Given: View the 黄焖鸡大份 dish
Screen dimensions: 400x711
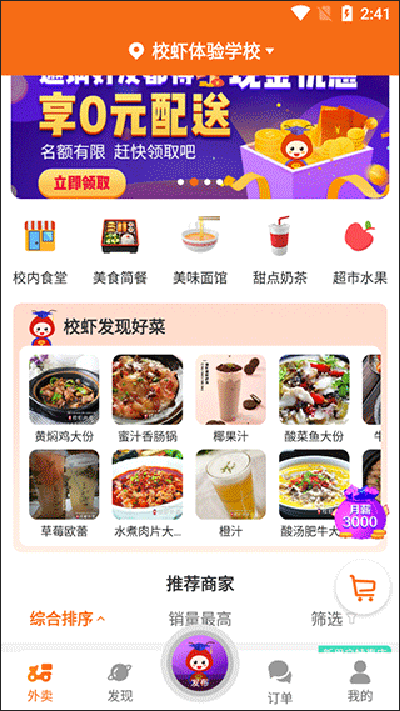Looking at the screenshot, I should pos(64,399).
